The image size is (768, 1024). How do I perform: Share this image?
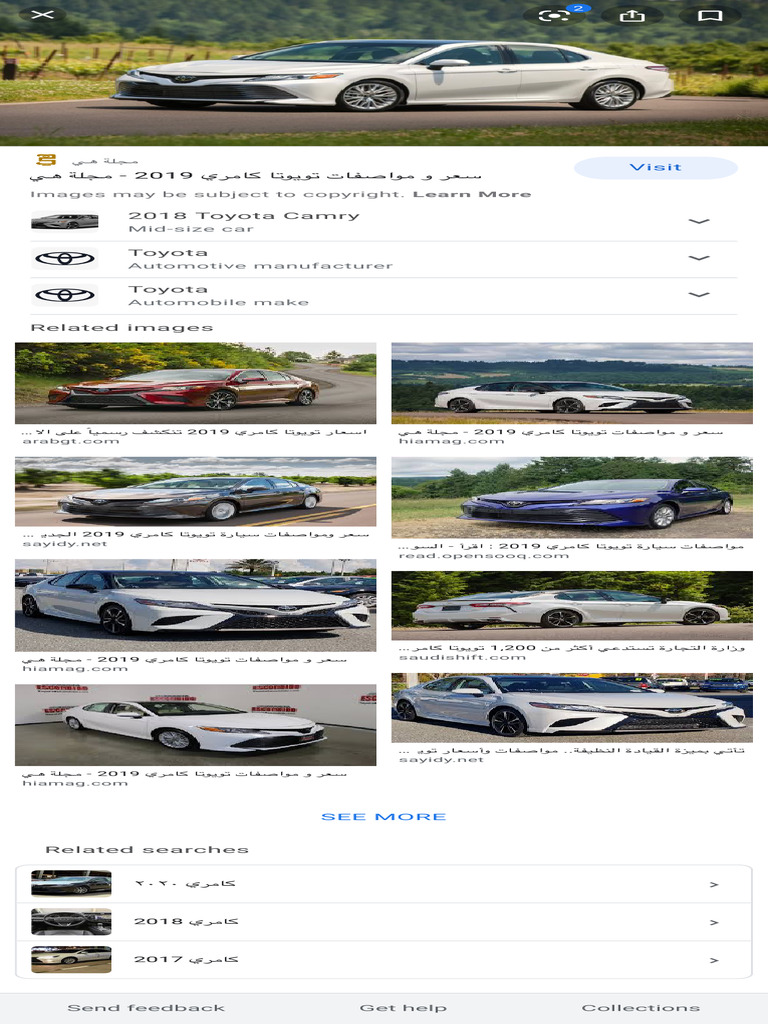click(632, 16)
